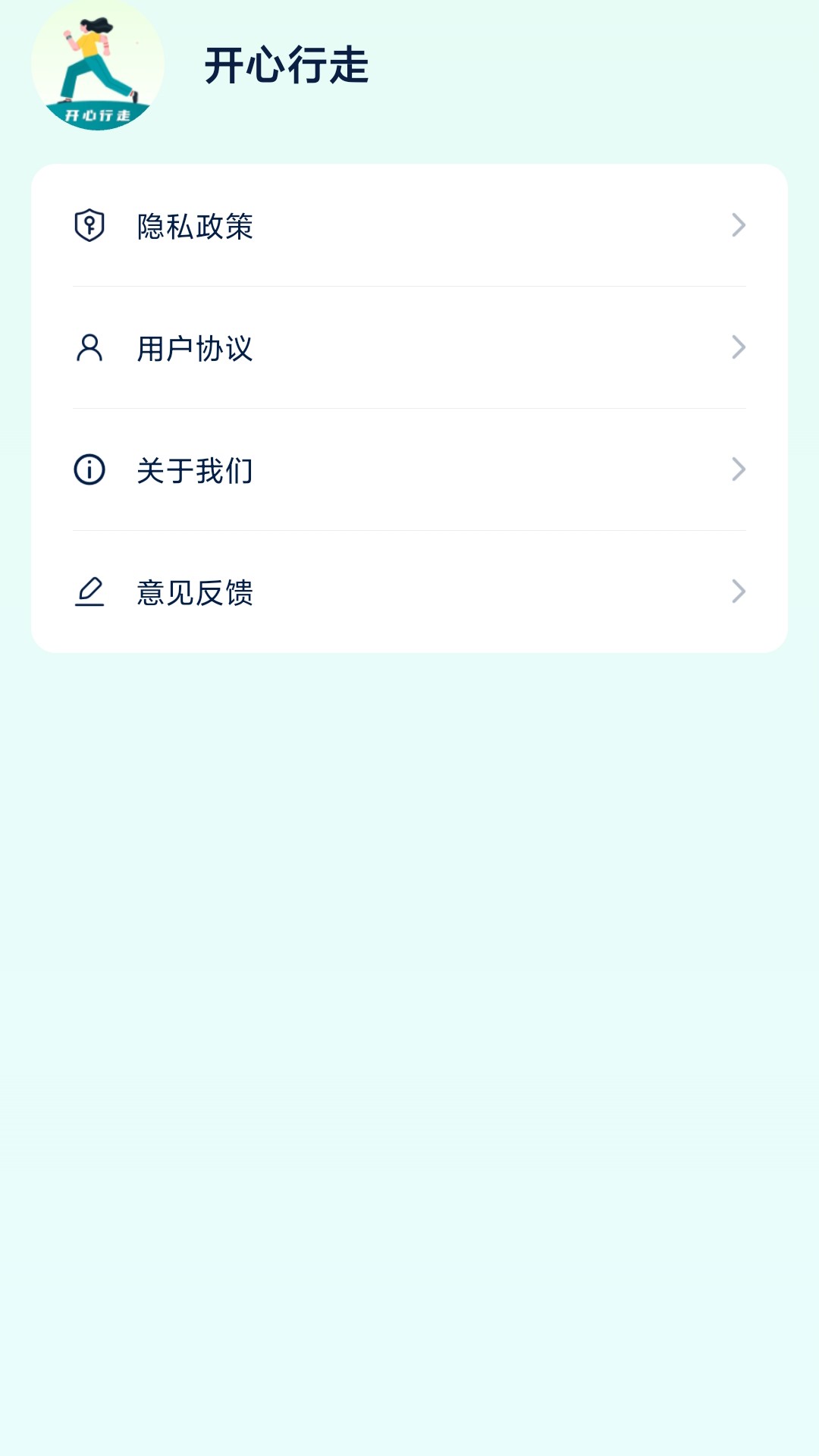This screenshot has height=1456, width=819.
Task: Open 隐私政策 via its right chevron
Action: pyautogui.click(x=739, y=224)
